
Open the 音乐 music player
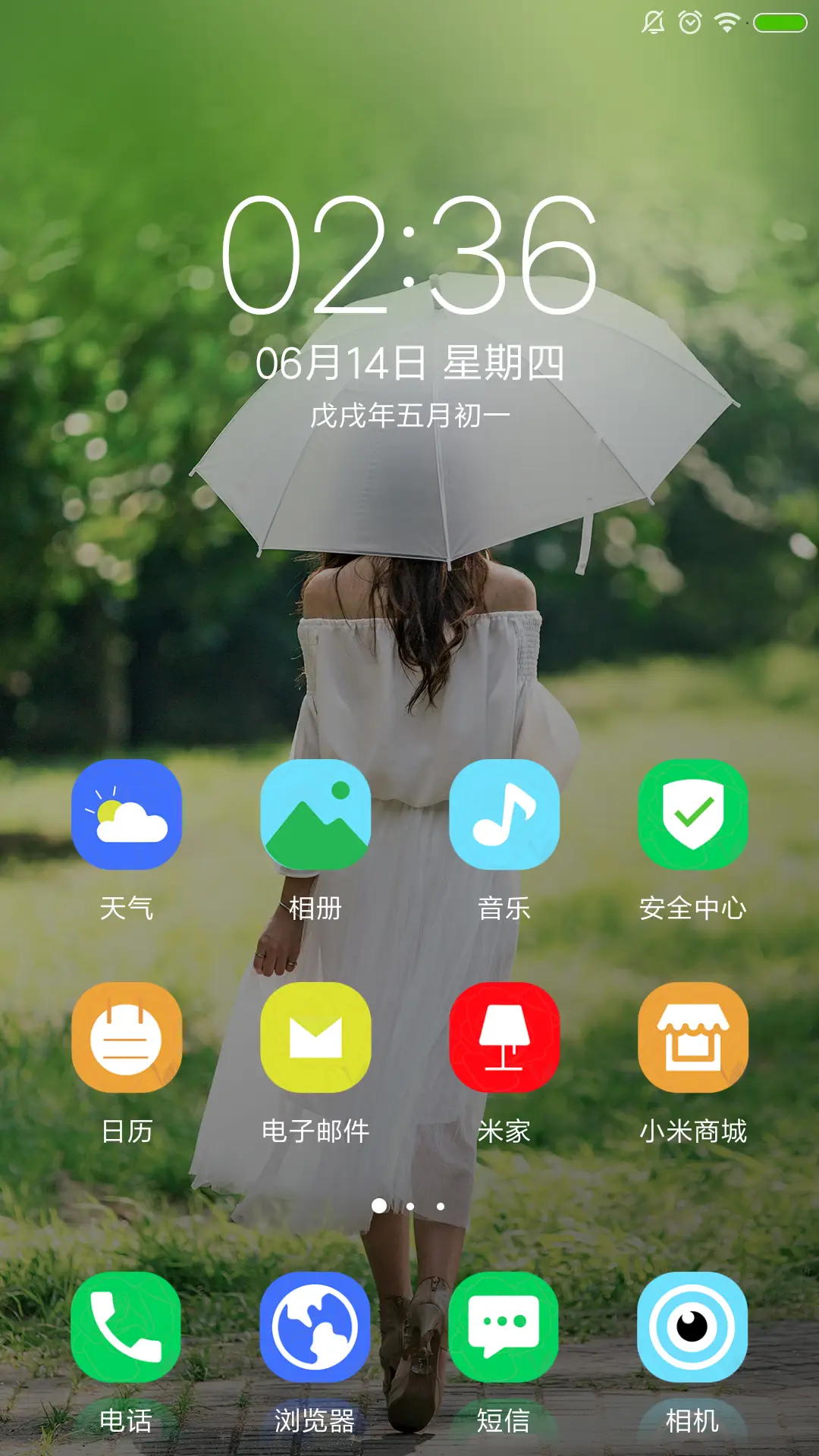[x=504, y=817]
